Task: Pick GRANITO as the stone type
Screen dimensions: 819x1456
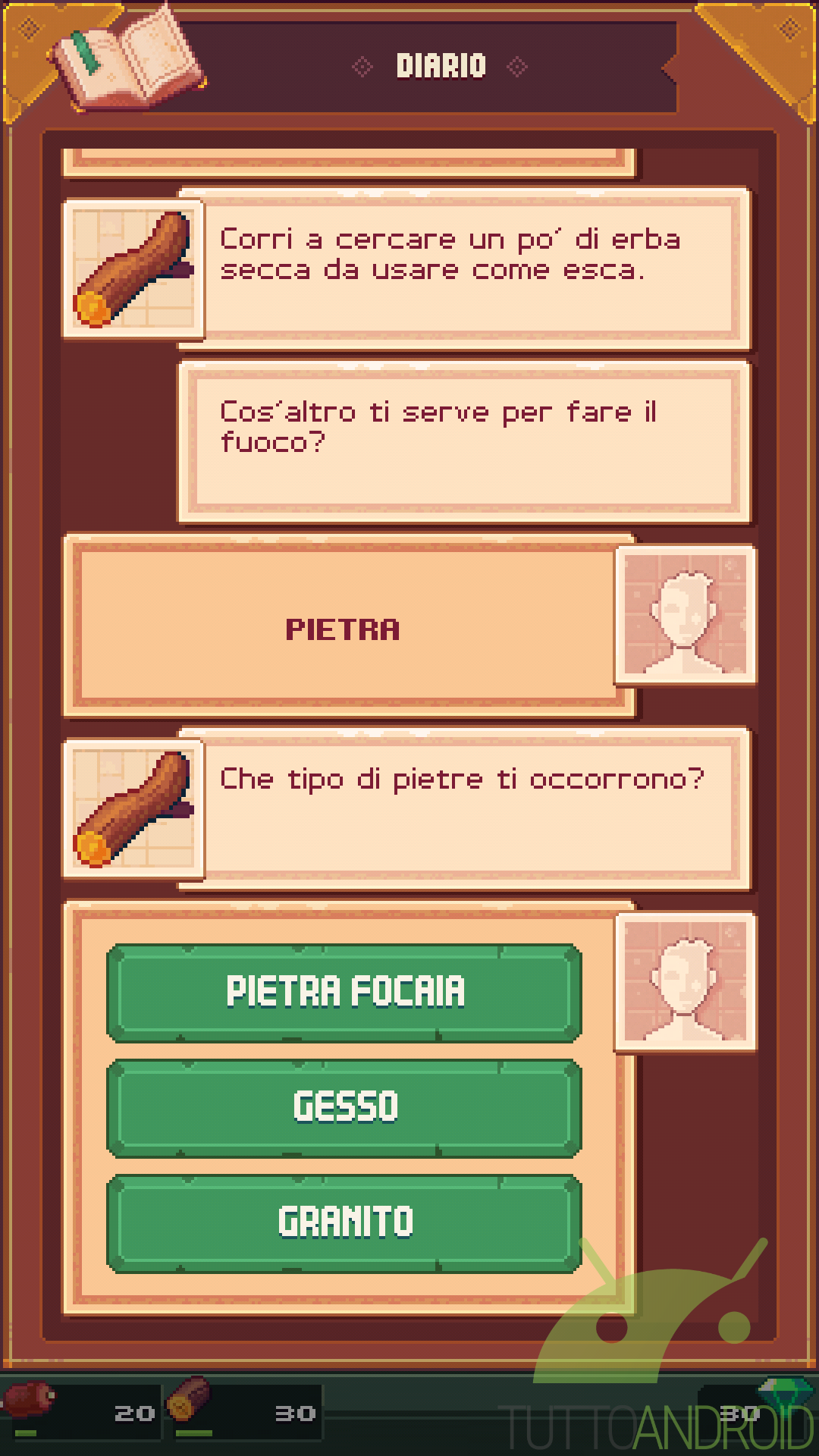Action: [x=344, y=1223]
